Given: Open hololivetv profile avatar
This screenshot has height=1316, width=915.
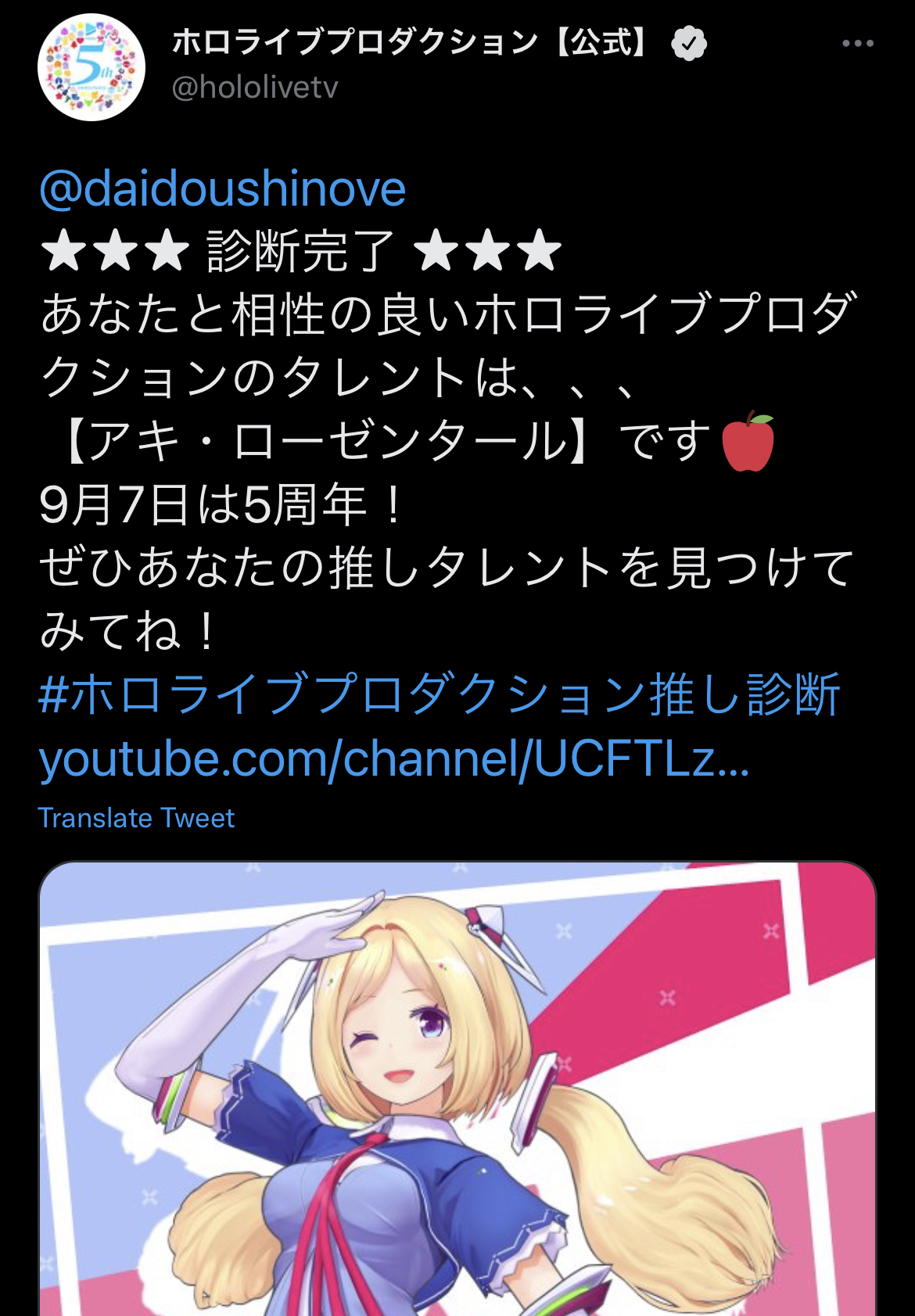Looking at the screenshot, I should [x=91, y=67].
